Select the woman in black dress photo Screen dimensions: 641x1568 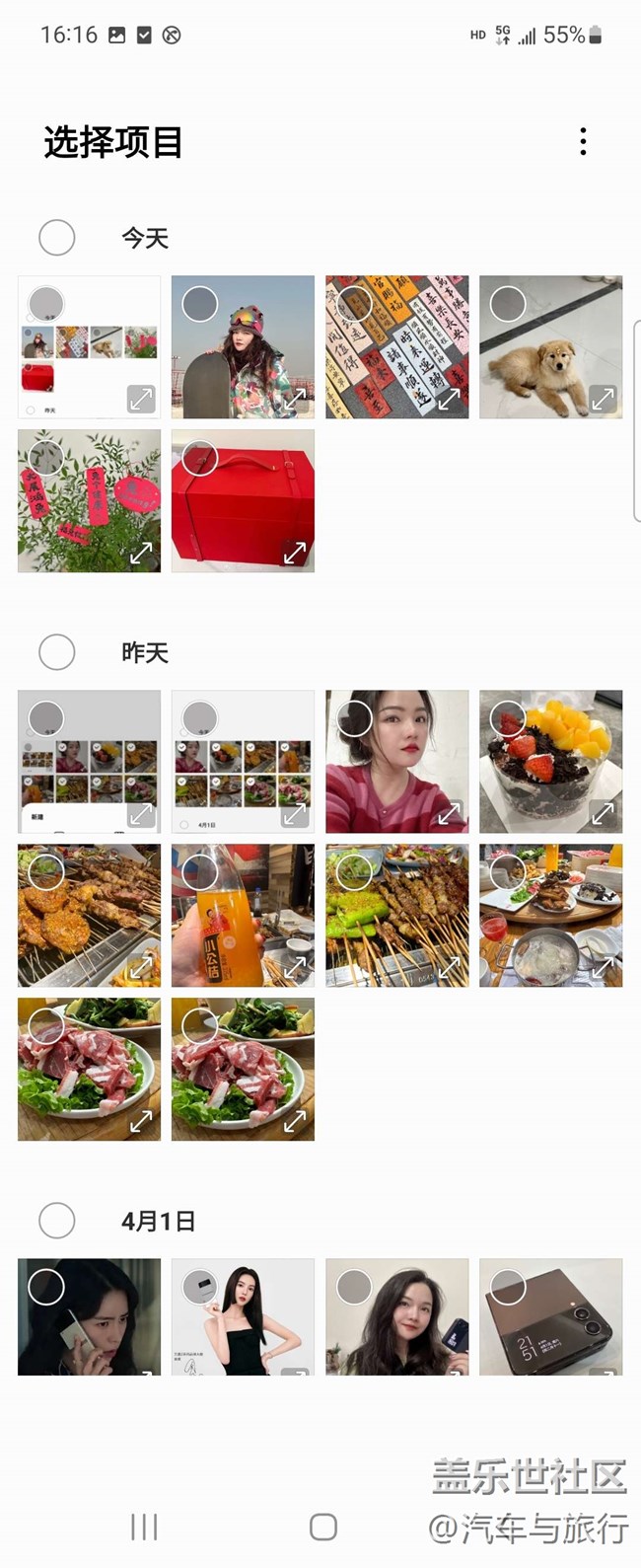pyautogui.click(x=200, y=1287)
